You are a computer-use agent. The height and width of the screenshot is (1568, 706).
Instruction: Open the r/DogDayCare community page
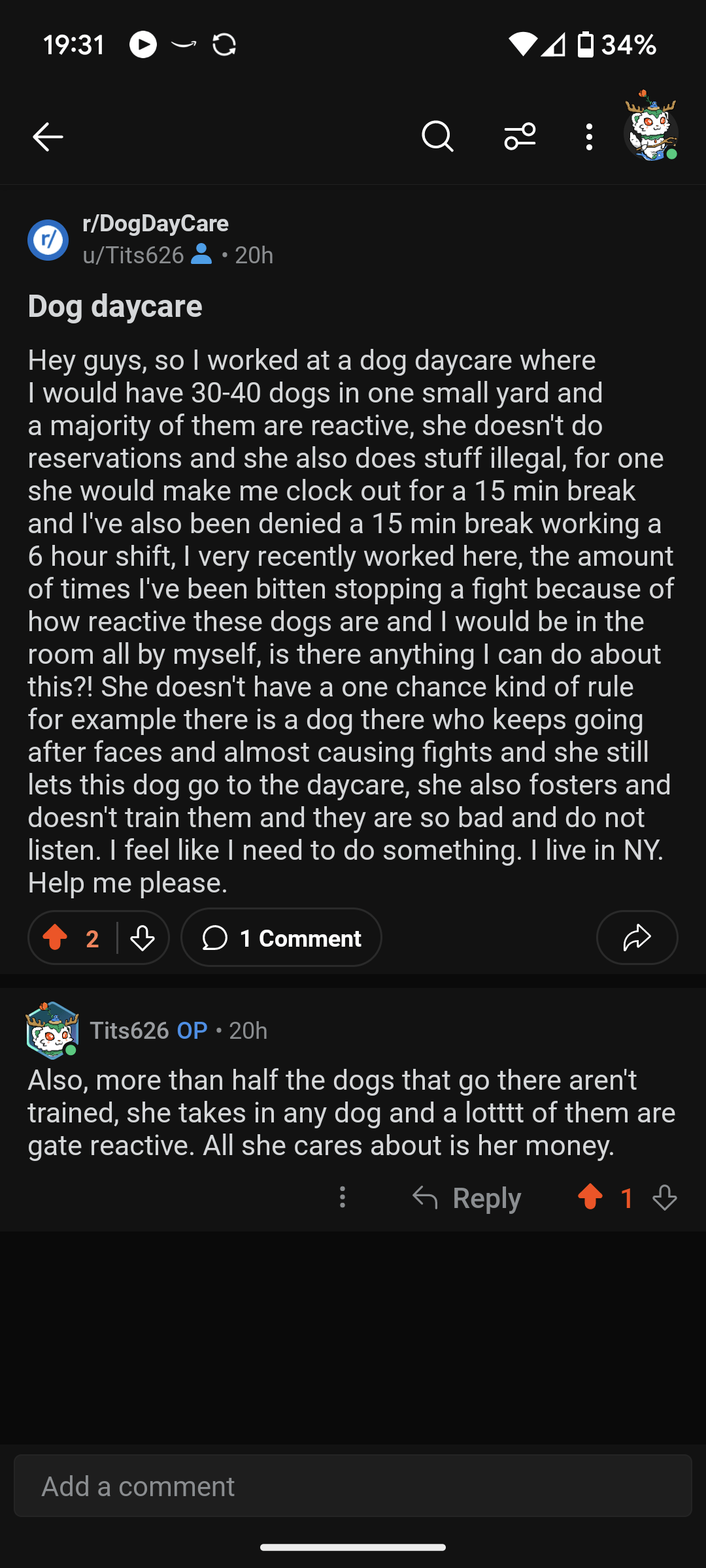pyautogui.click(x=155, y=223)
